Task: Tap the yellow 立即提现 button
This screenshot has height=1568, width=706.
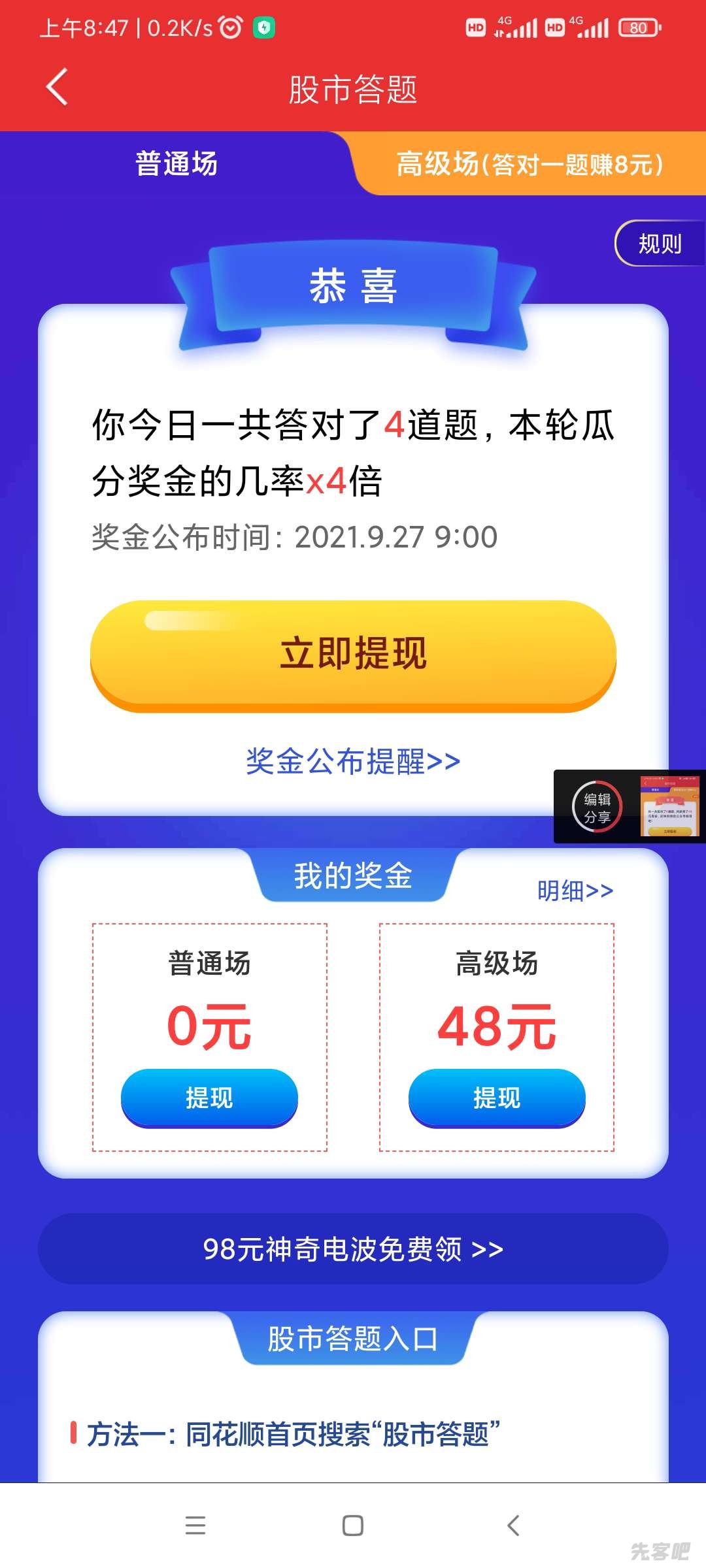Action: click(353, 653)
